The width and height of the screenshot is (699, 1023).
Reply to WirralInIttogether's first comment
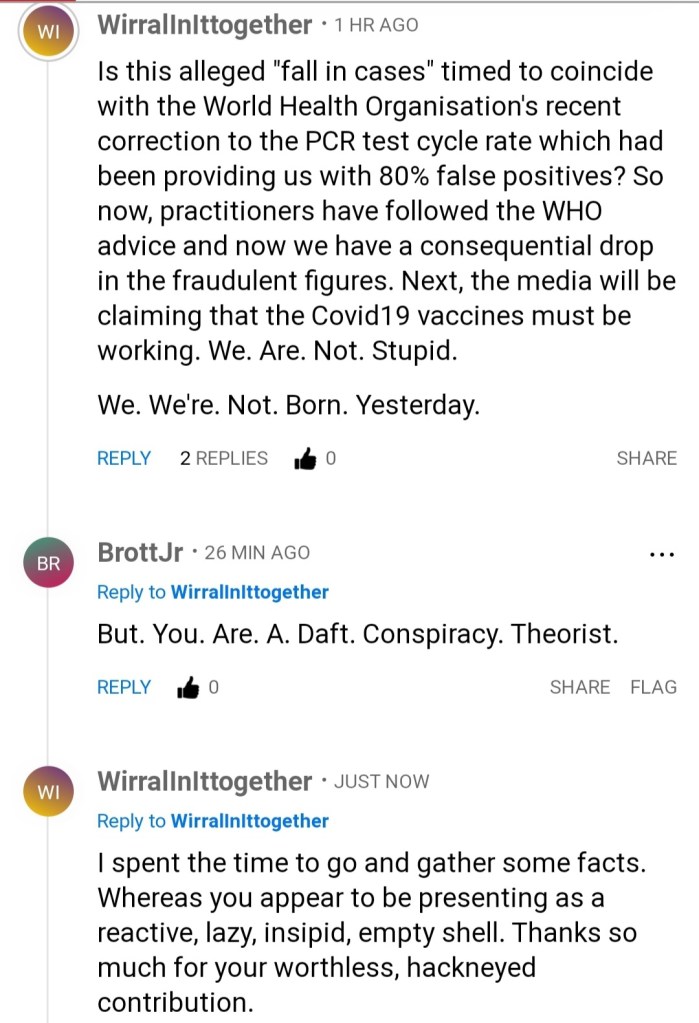click(123, 458)
